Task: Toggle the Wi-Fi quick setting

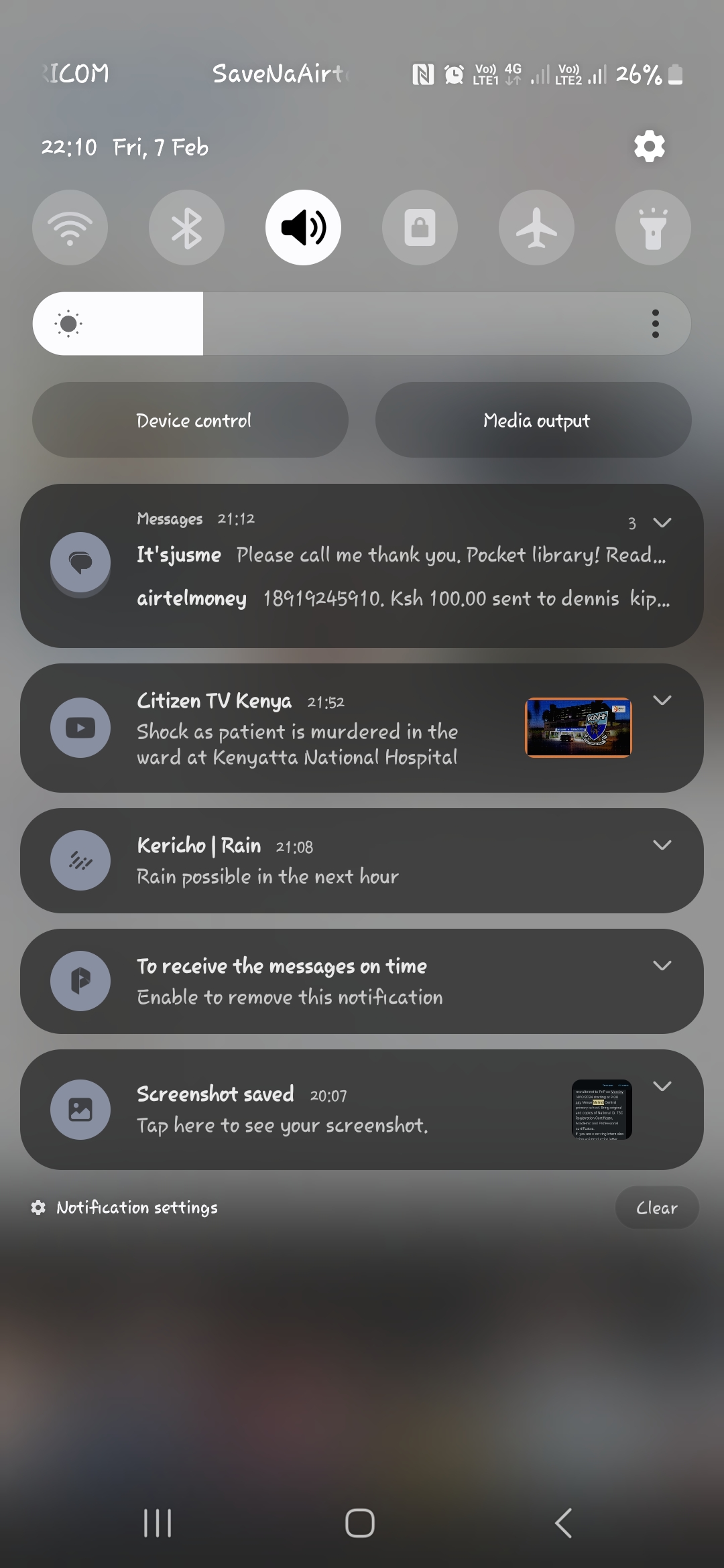Action: [70, 228]
